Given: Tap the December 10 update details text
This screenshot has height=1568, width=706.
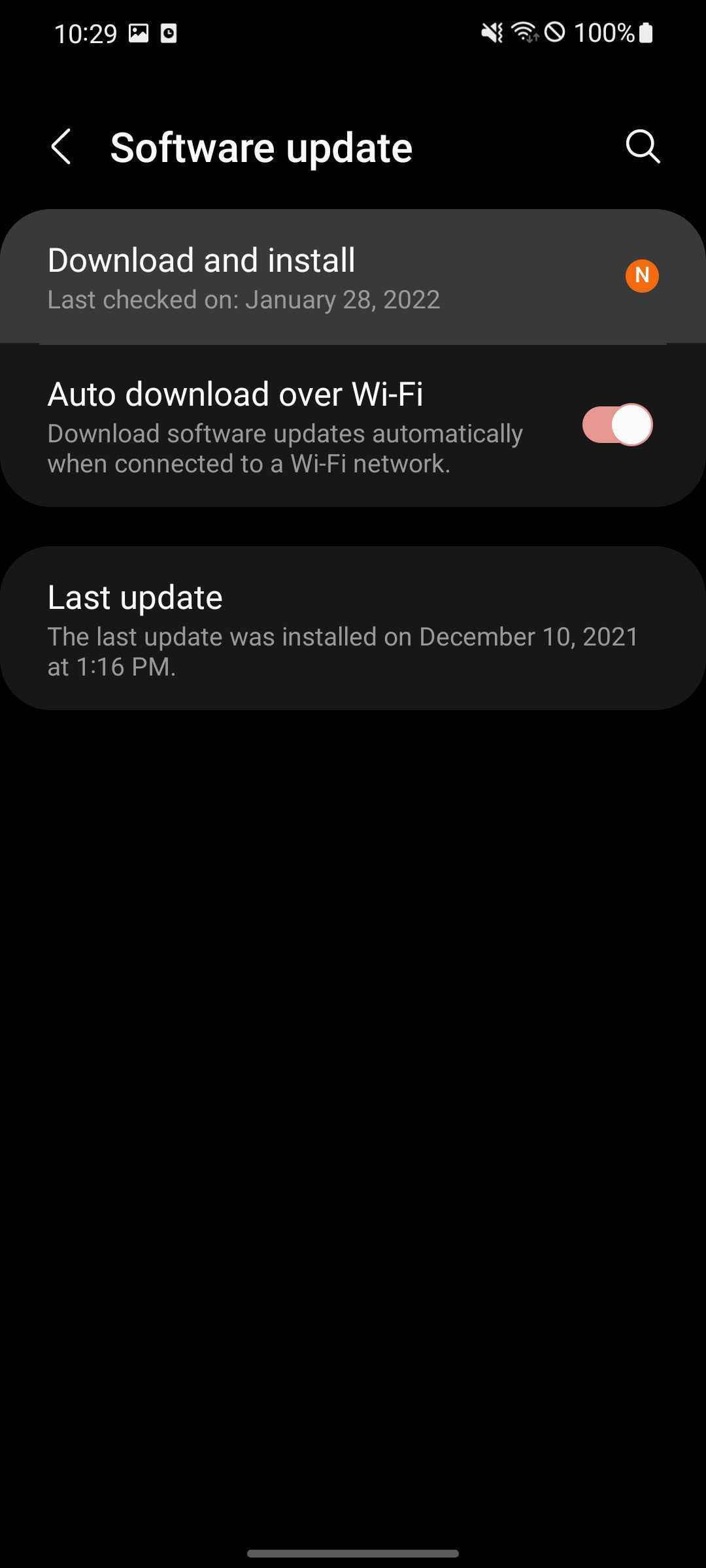Looking at the screenshot, I should (x=327, y=650).
